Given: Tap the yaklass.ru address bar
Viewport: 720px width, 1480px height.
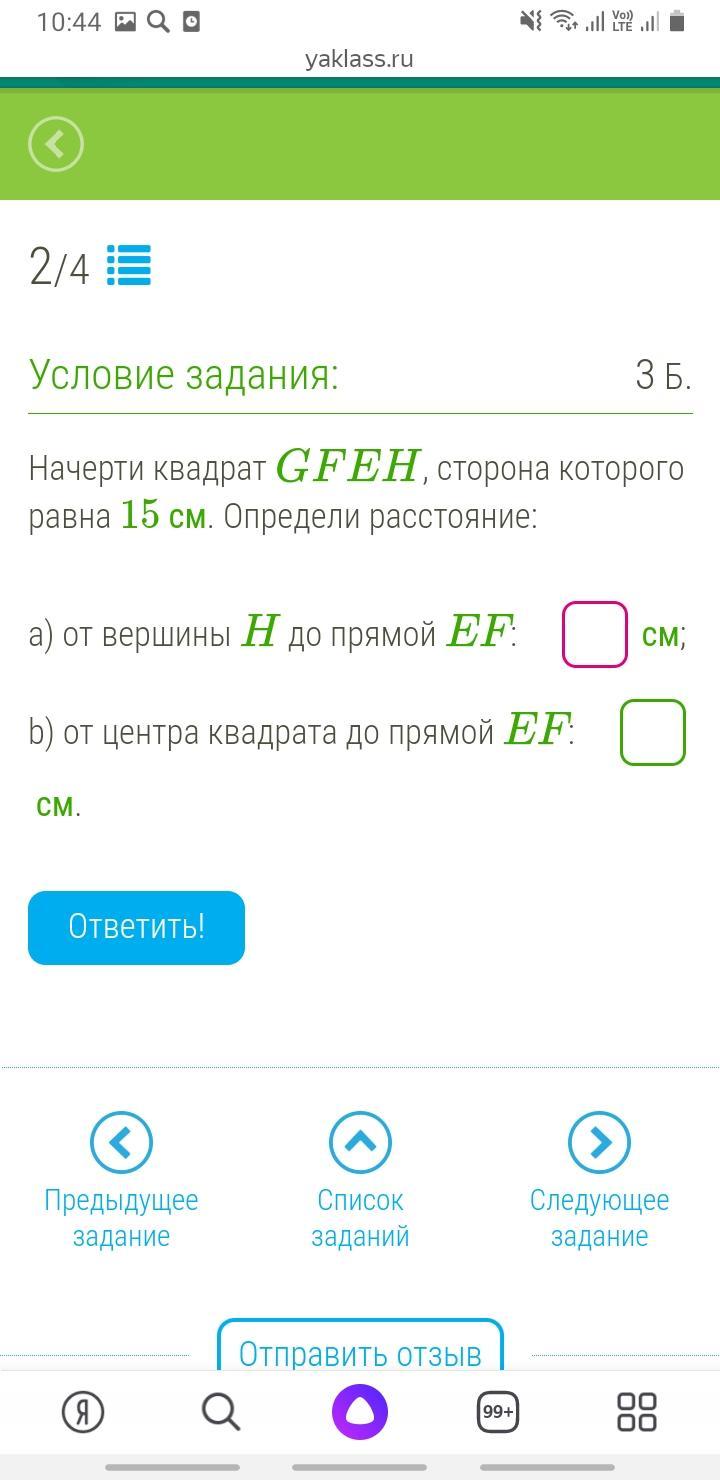Looking at the screenshot, I should tap(360, 59).
